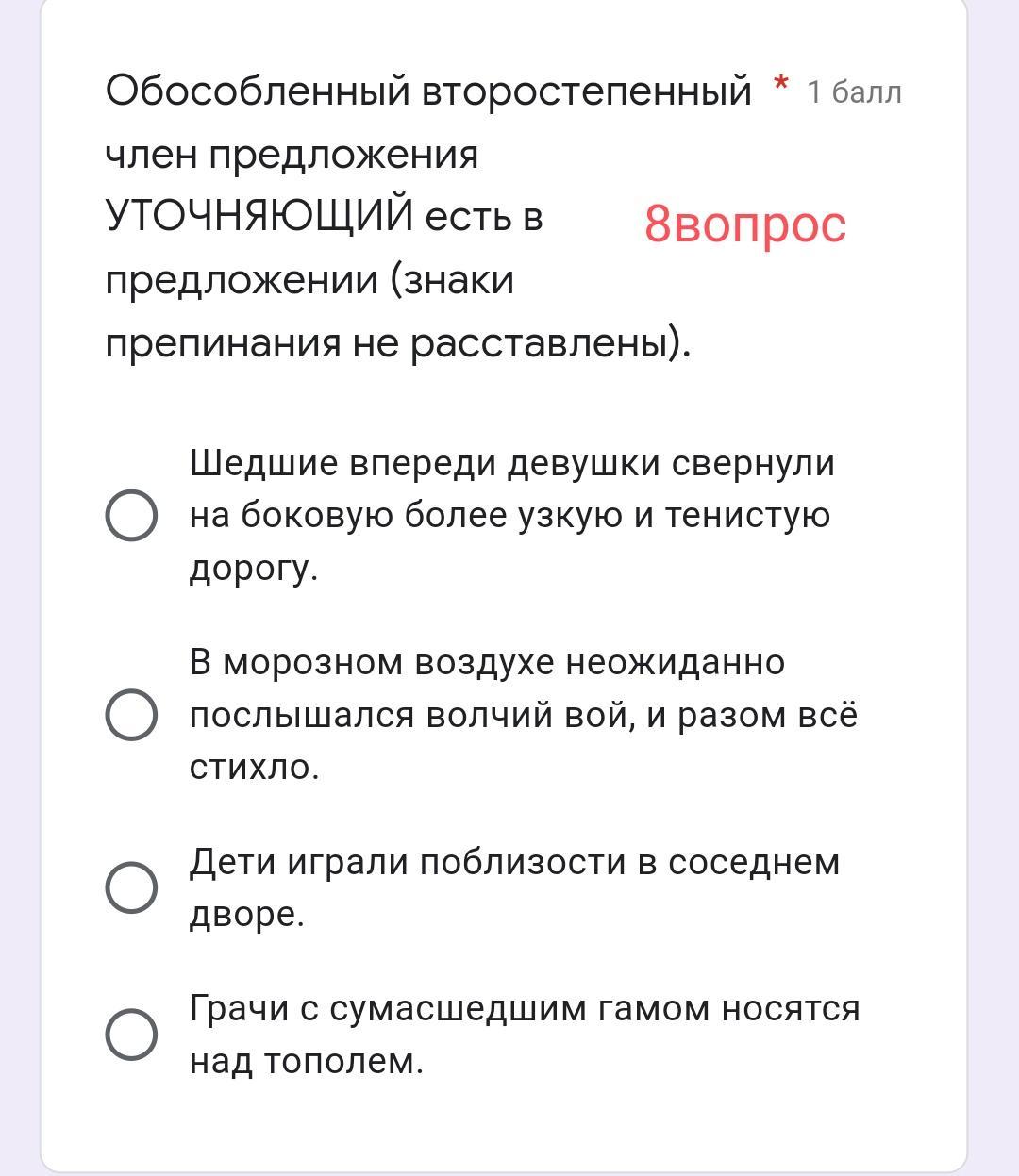Choose the option "В морозном воздухе неожиданно"
This screenshot has width=1019, height=1176.
pyautogui.click(x=131, y=715)
